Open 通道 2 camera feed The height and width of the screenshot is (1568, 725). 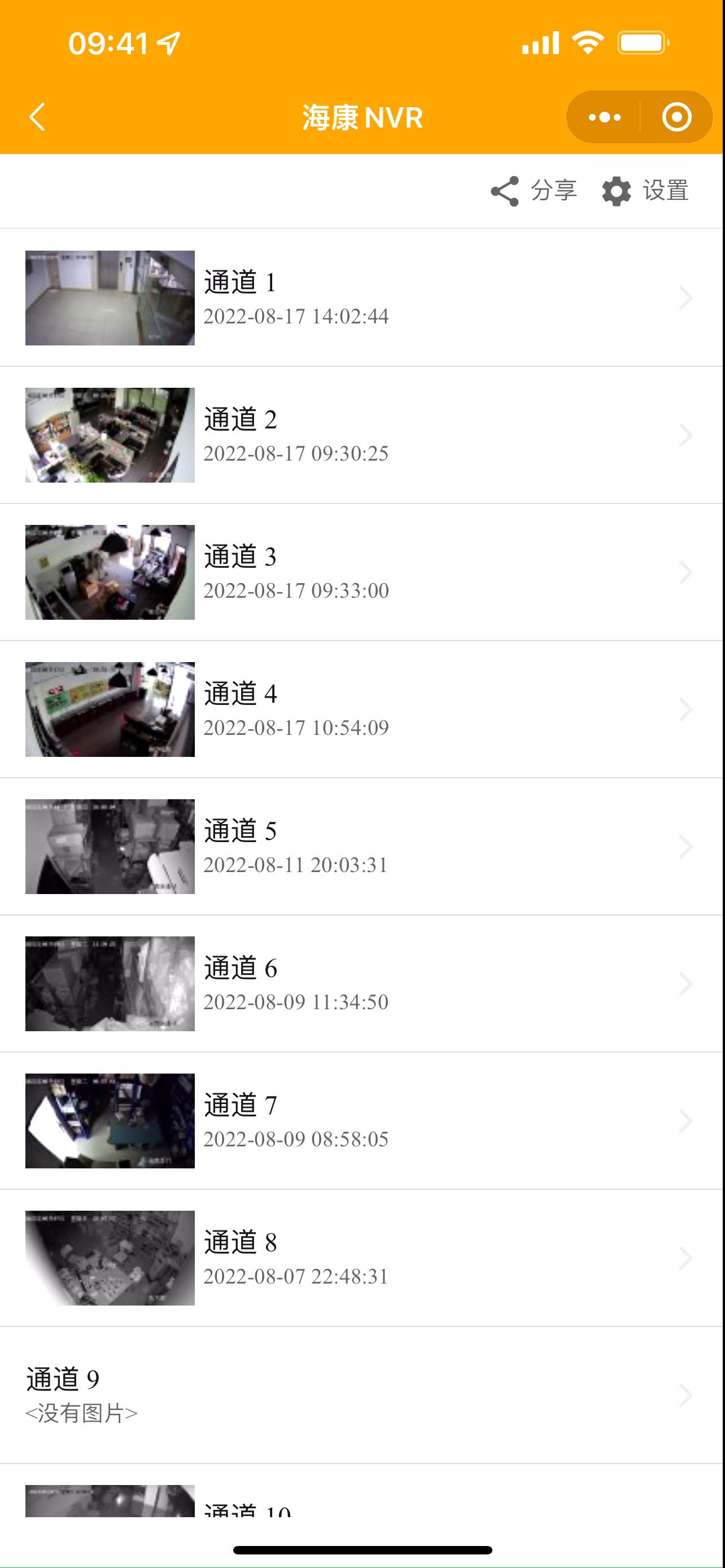[361, 435]
